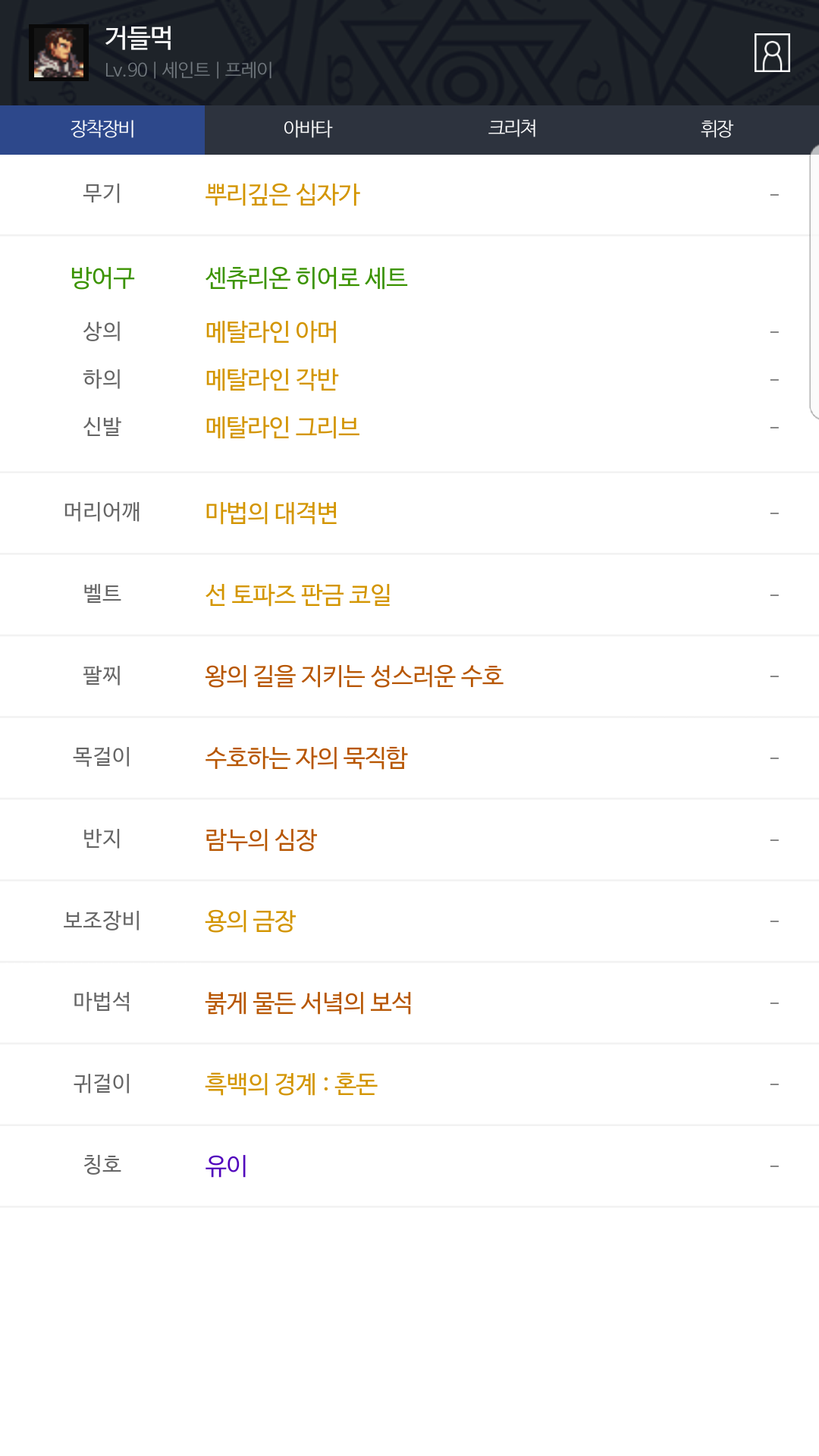Open the 메탈라인 아머 top item
This screenshot has width=819, height=1456.
tap(271, 331)
